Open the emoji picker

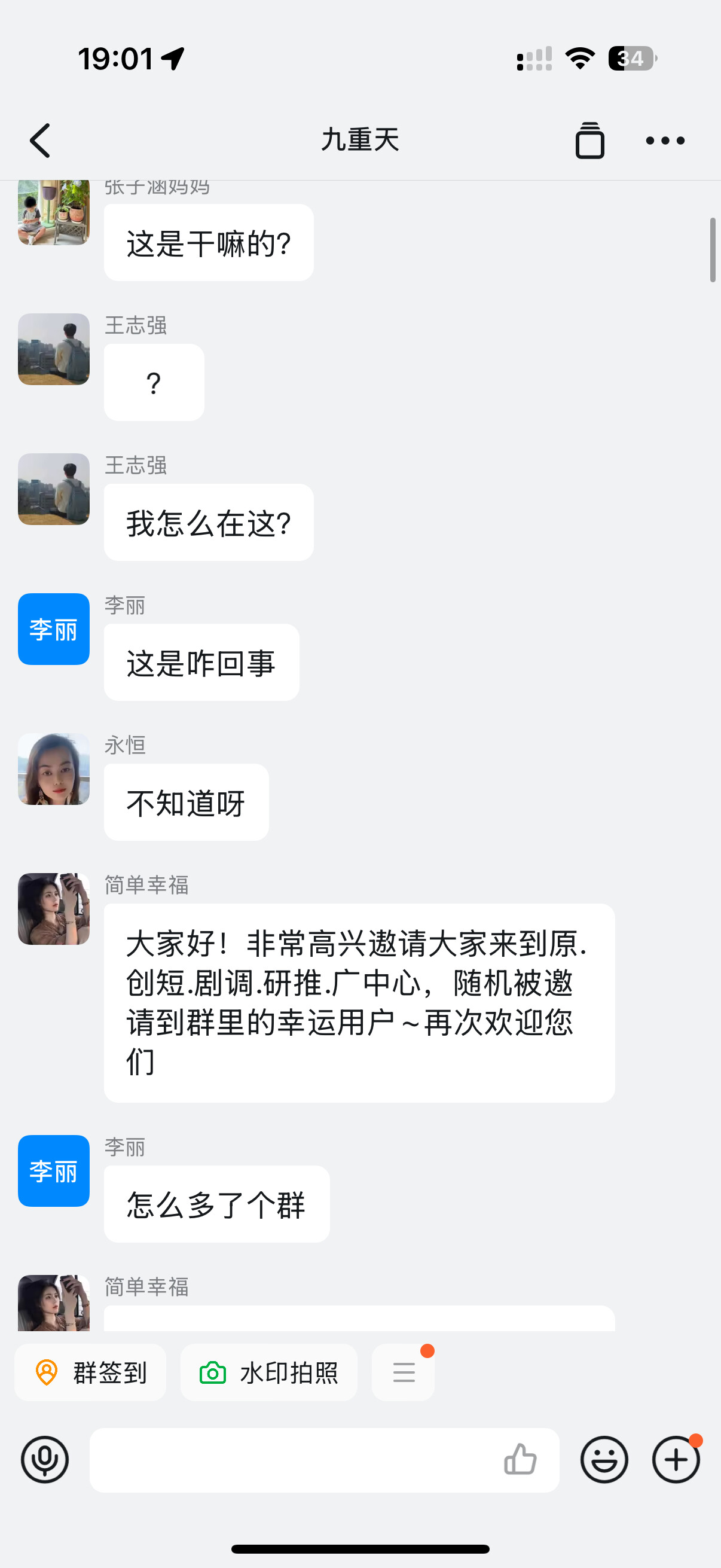[x=604, y=1460]
